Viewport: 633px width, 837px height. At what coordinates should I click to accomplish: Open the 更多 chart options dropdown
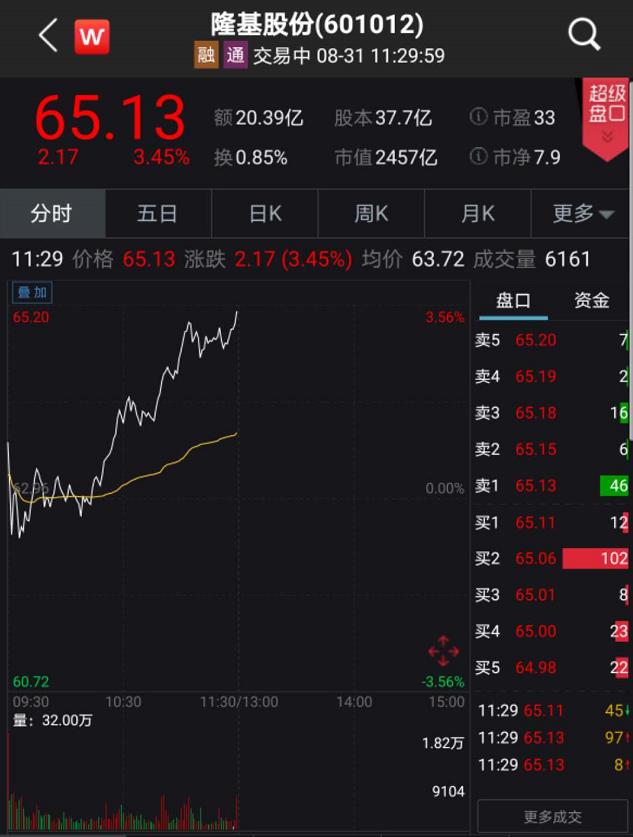[585, 213]
